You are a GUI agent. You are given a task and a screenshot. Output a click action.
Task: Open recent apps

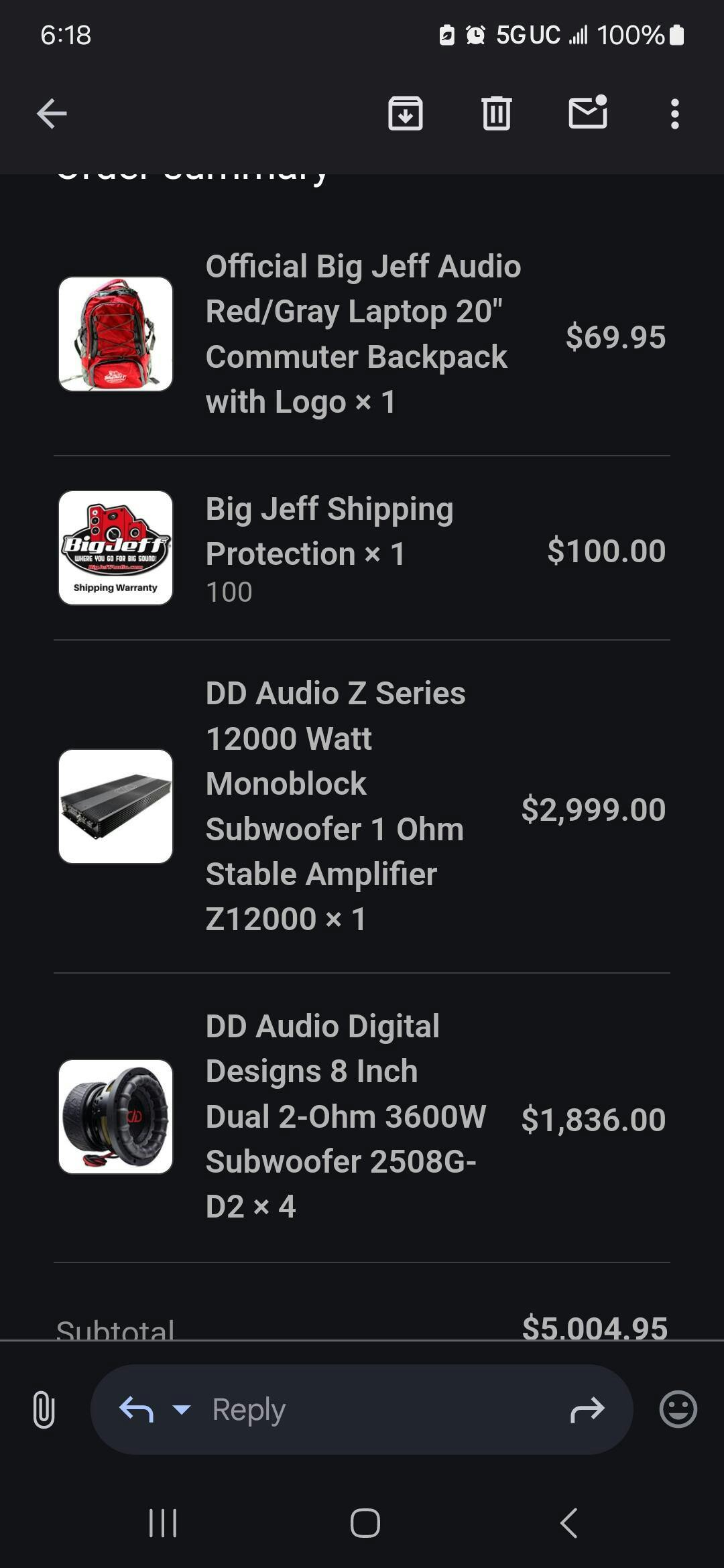tap(163, 1523)
